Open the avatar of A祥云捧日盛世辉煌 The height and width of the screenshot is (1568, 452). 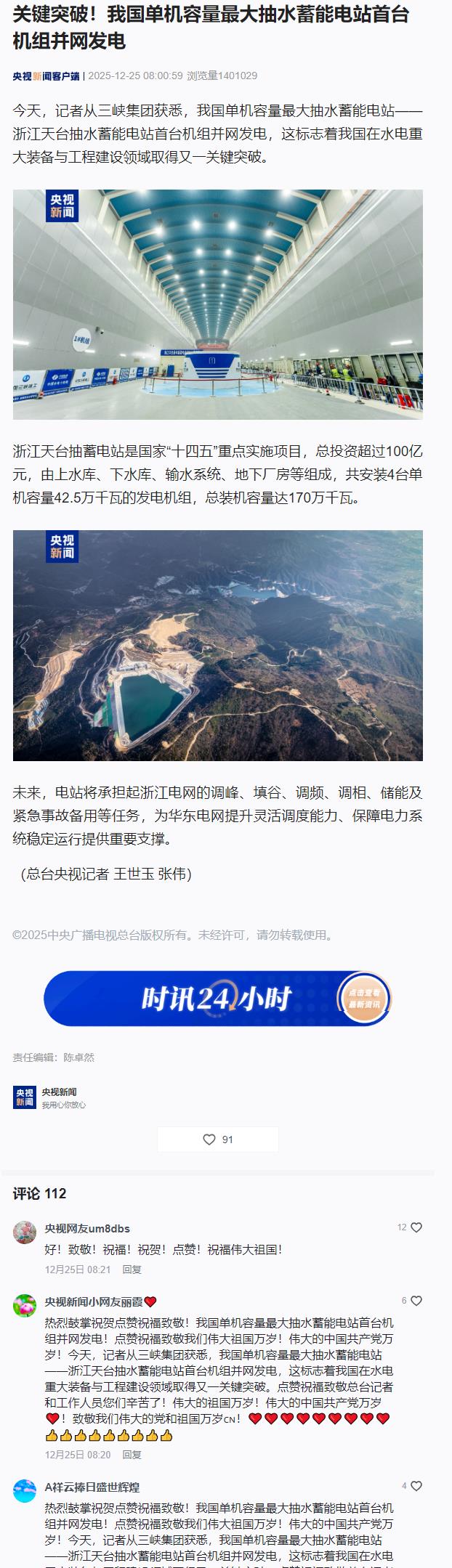pos(25,1491)
